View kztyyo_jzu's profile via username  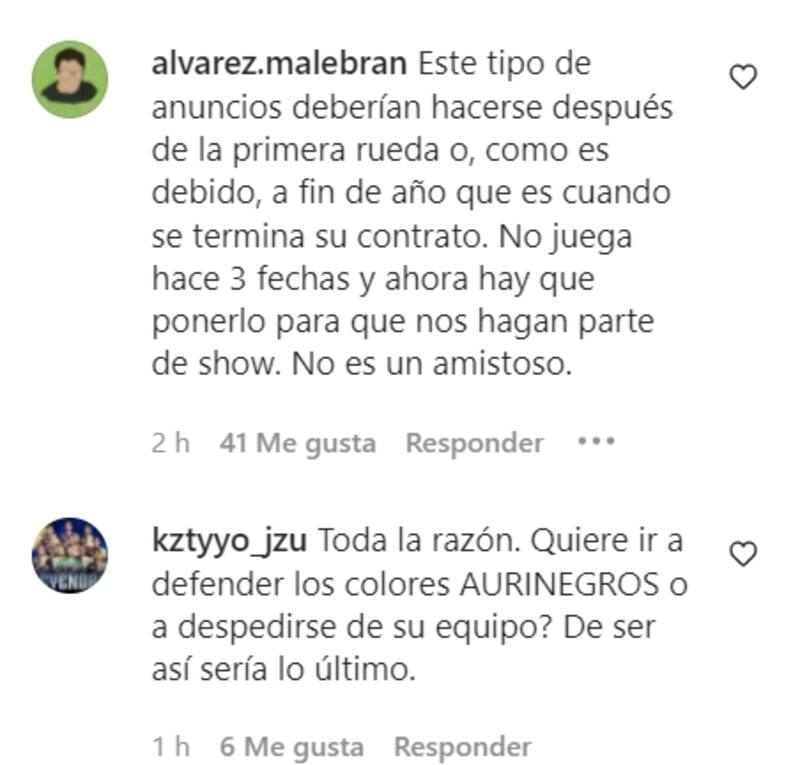tap(230, 541)
